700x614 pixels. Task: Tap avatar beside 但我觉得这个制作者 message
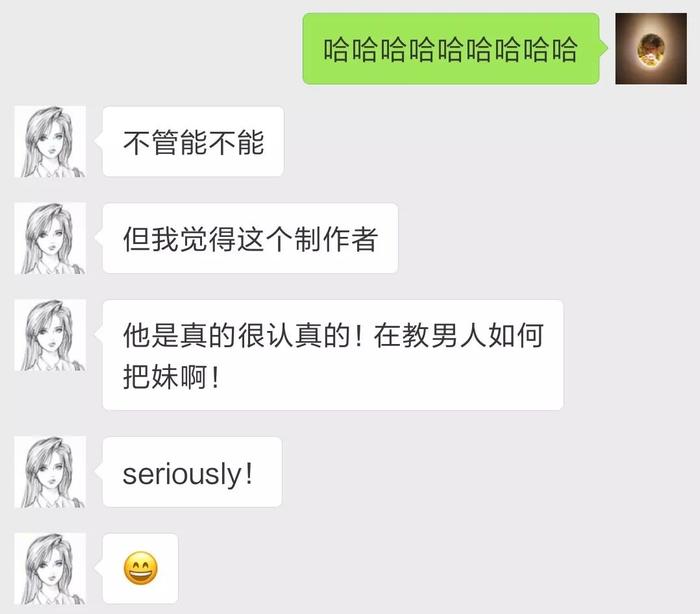[x=50, y=238]
